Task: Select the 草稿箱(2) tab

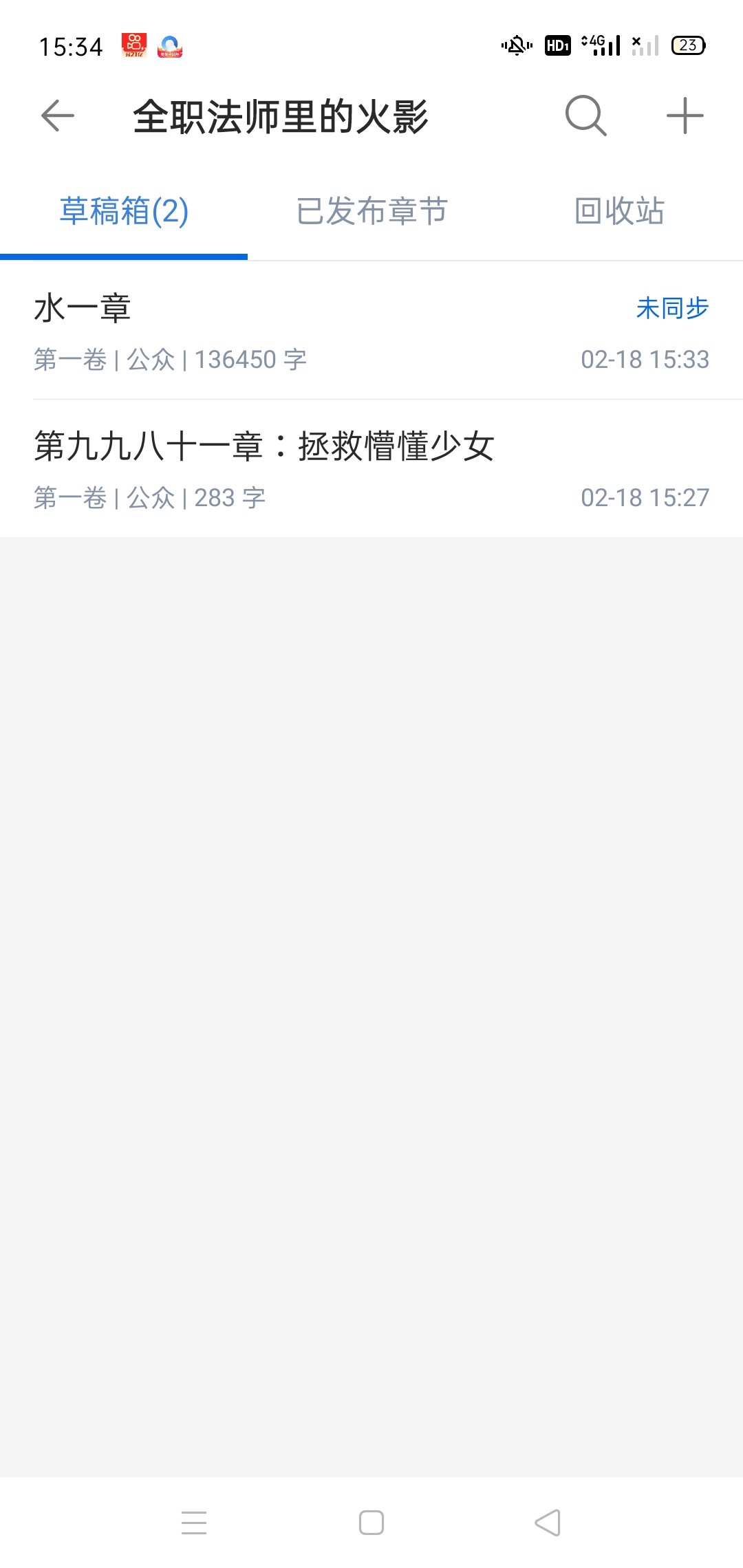Action: 124,211
